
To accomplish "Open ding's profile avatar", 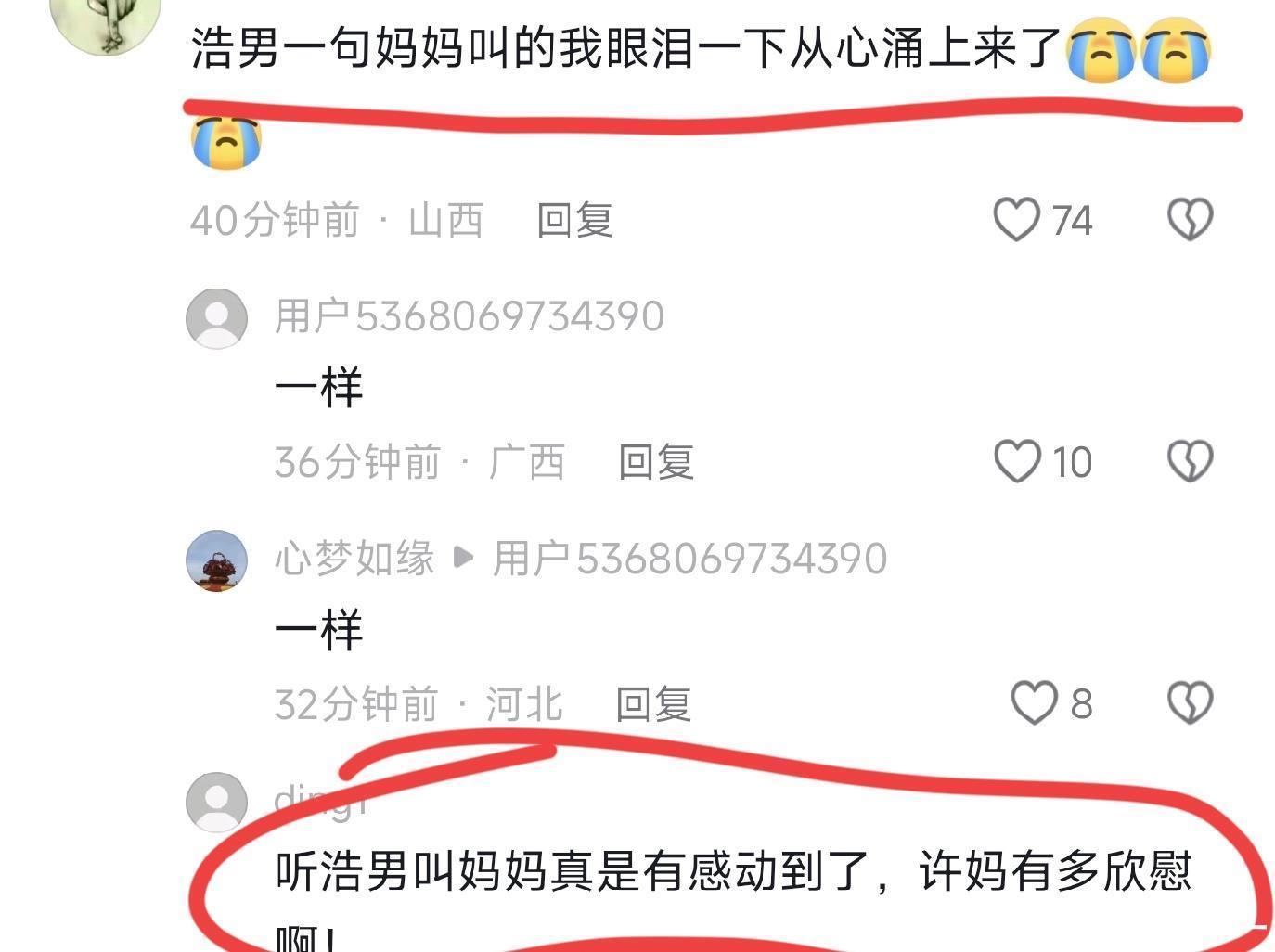I will point(217,803).
